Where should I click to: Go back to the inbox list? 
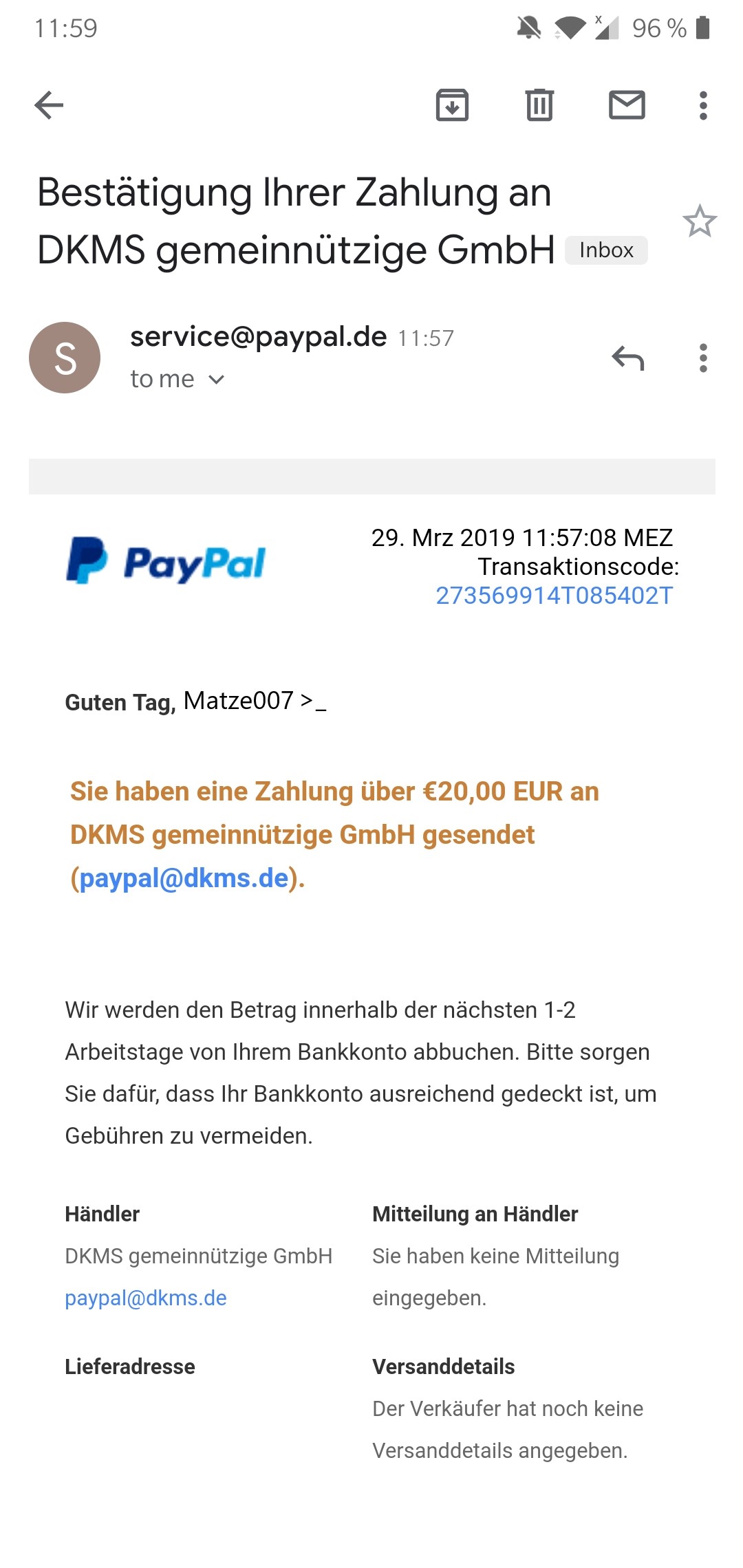coord(49,105)
